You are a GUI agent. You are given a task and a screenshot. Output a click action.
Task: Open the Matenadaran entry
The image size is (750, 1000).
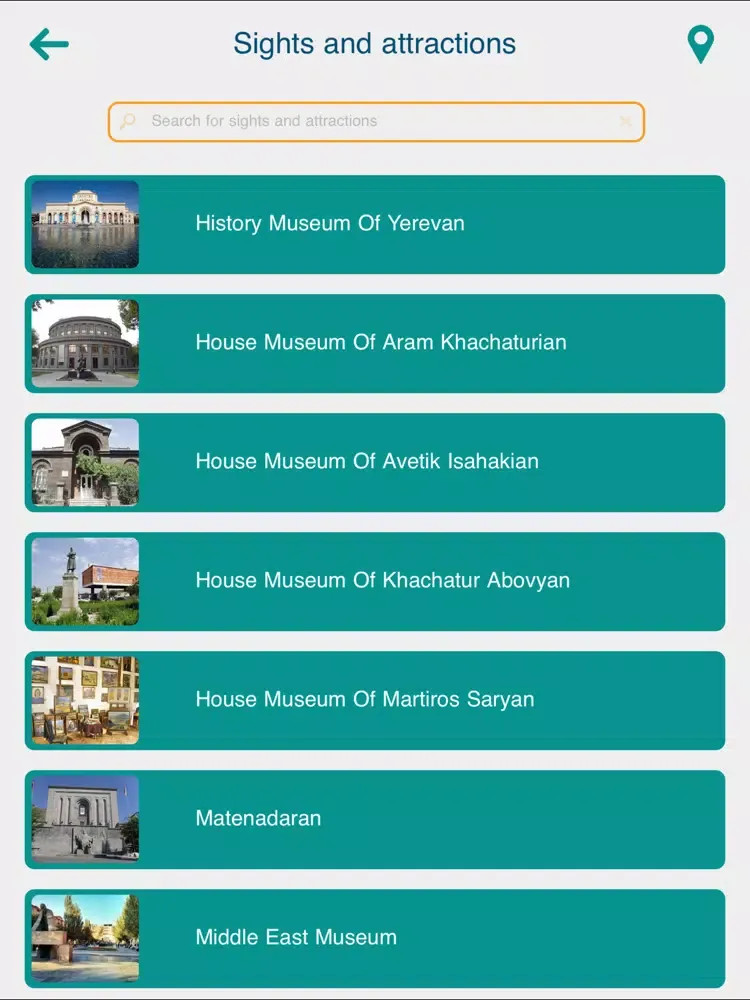click(x=375, y=819)
